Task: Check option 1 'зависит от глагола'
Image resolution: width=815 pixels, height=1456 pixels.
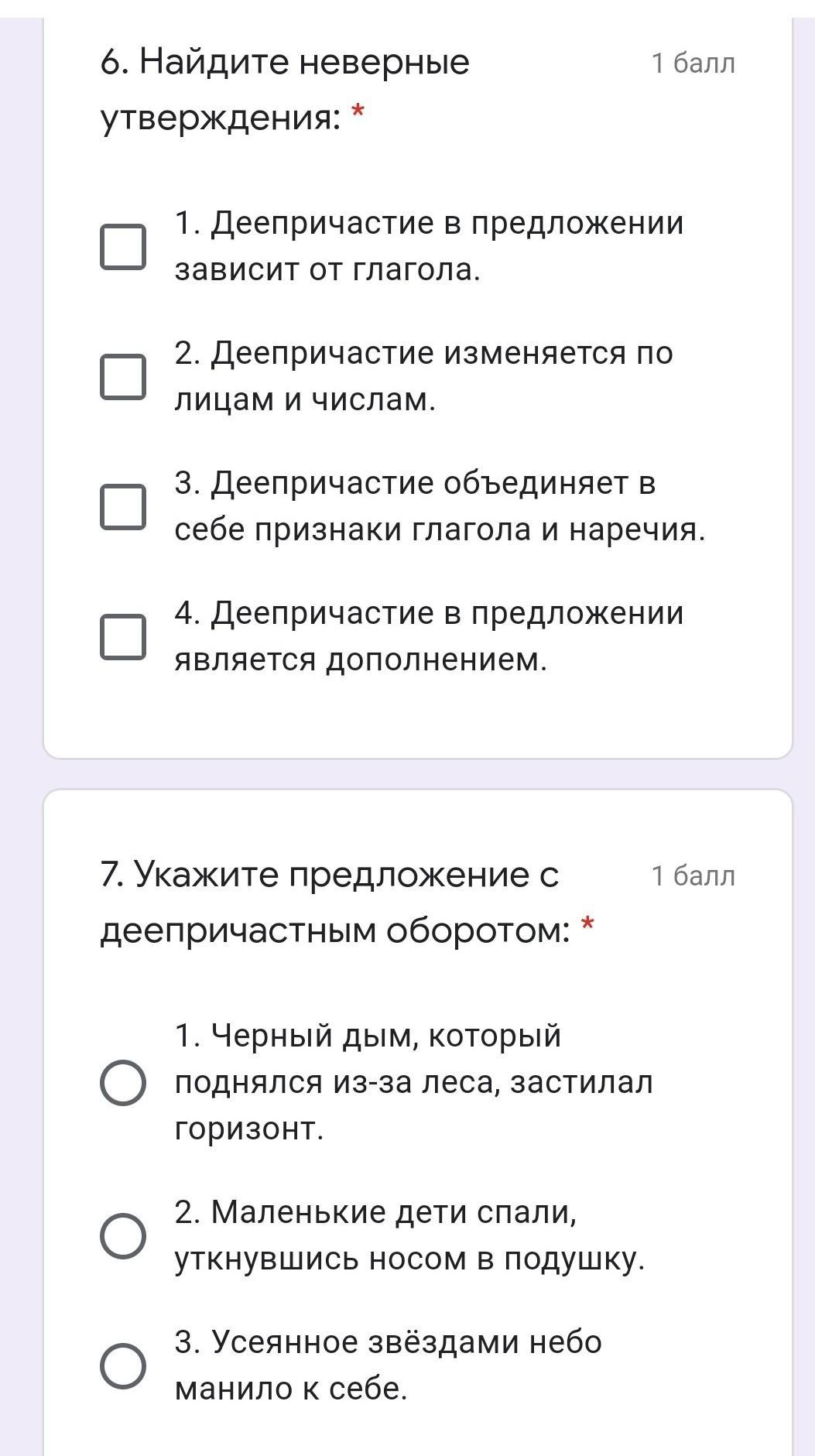Action: pyautogui.click(x=123, y=247)
